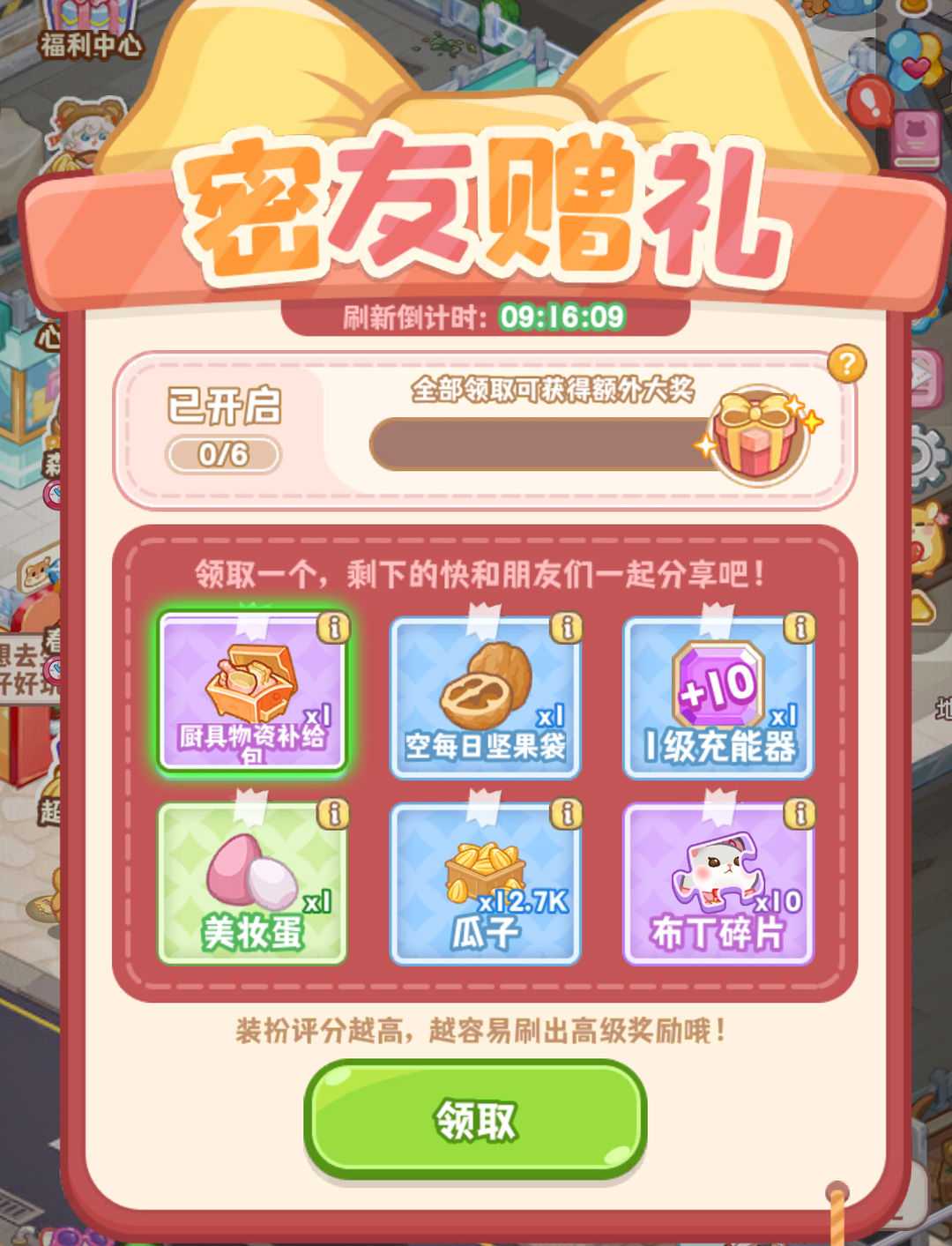
Task: Show info for 美妆蛋
Action: click(x=334, y=814)
